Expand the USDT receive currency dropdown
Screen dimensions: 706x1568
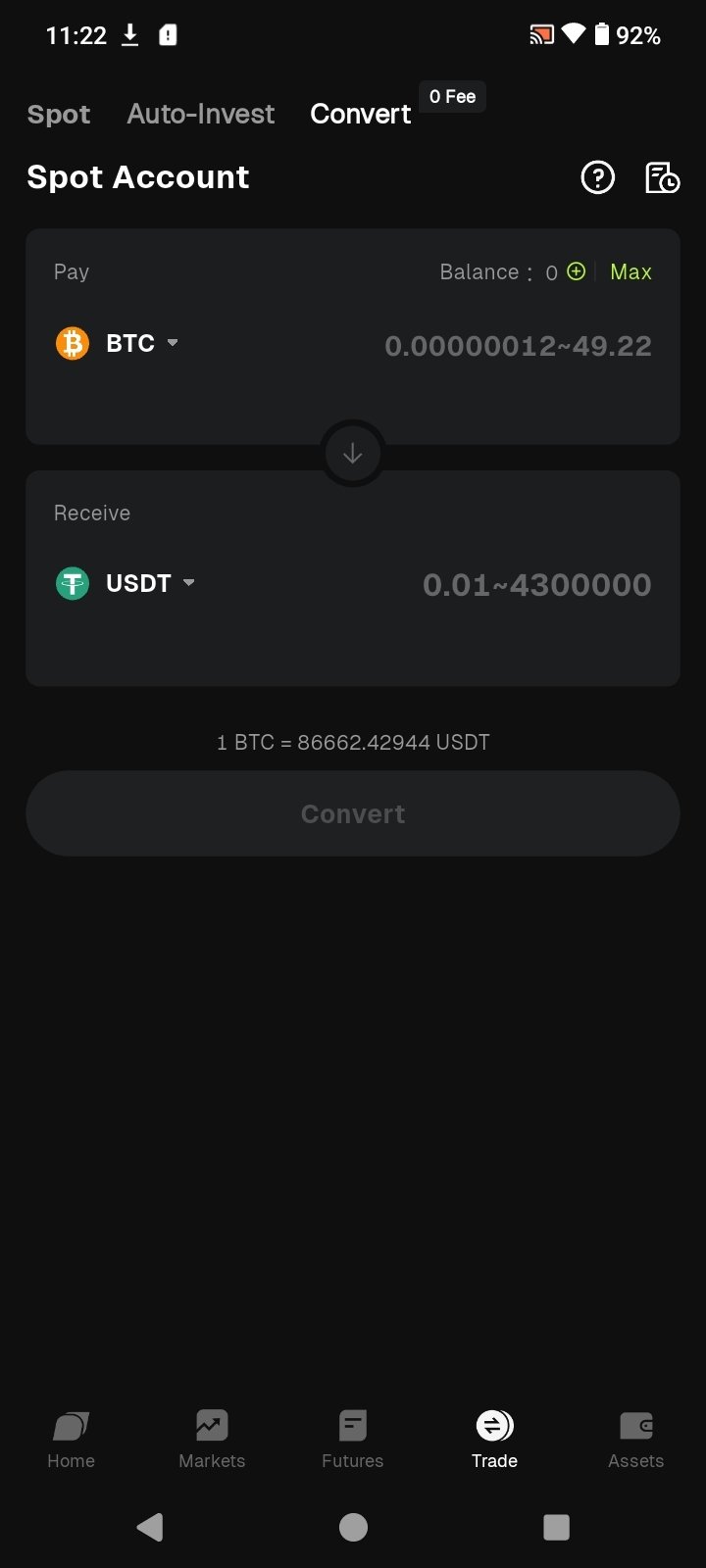tap(126, 583)
